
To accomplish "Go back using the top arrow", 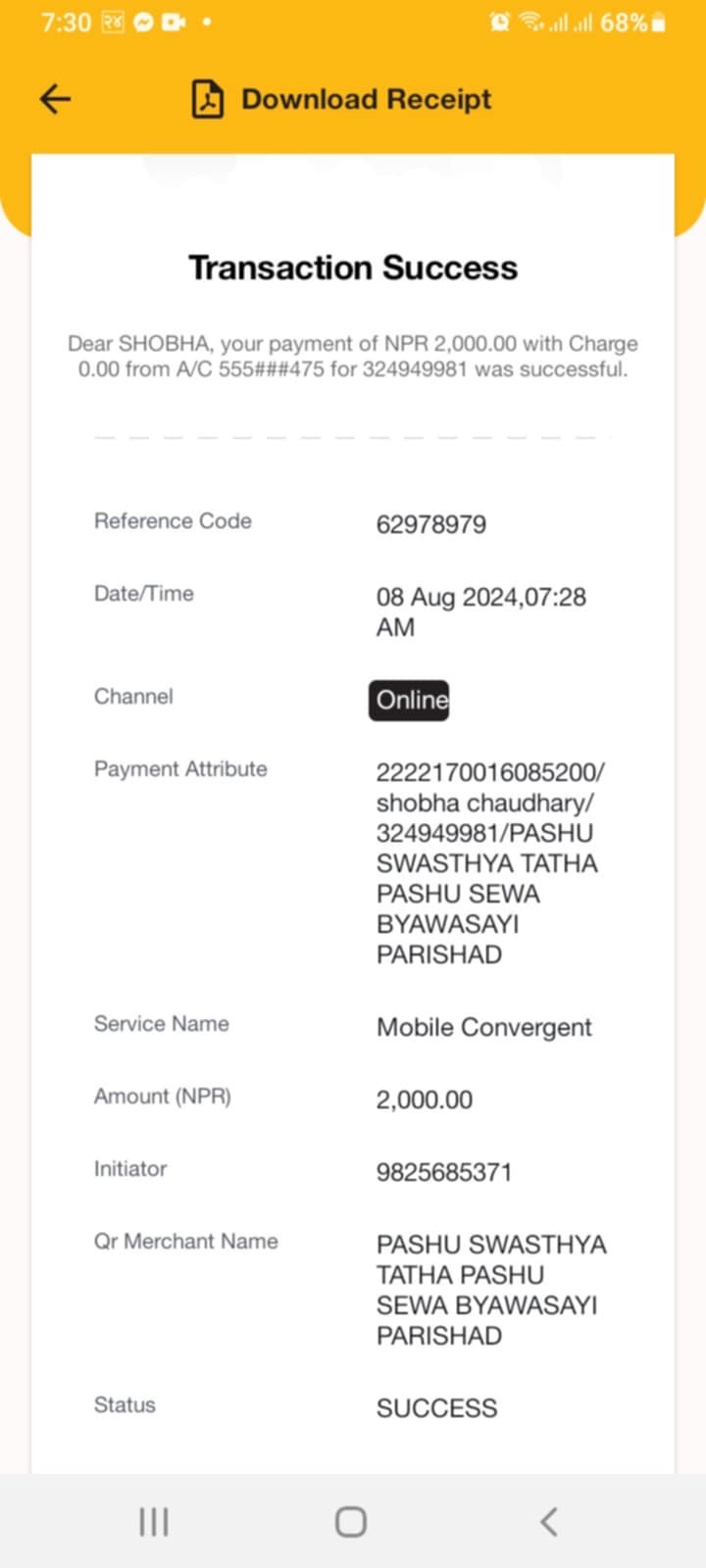I will click(55, 99).
